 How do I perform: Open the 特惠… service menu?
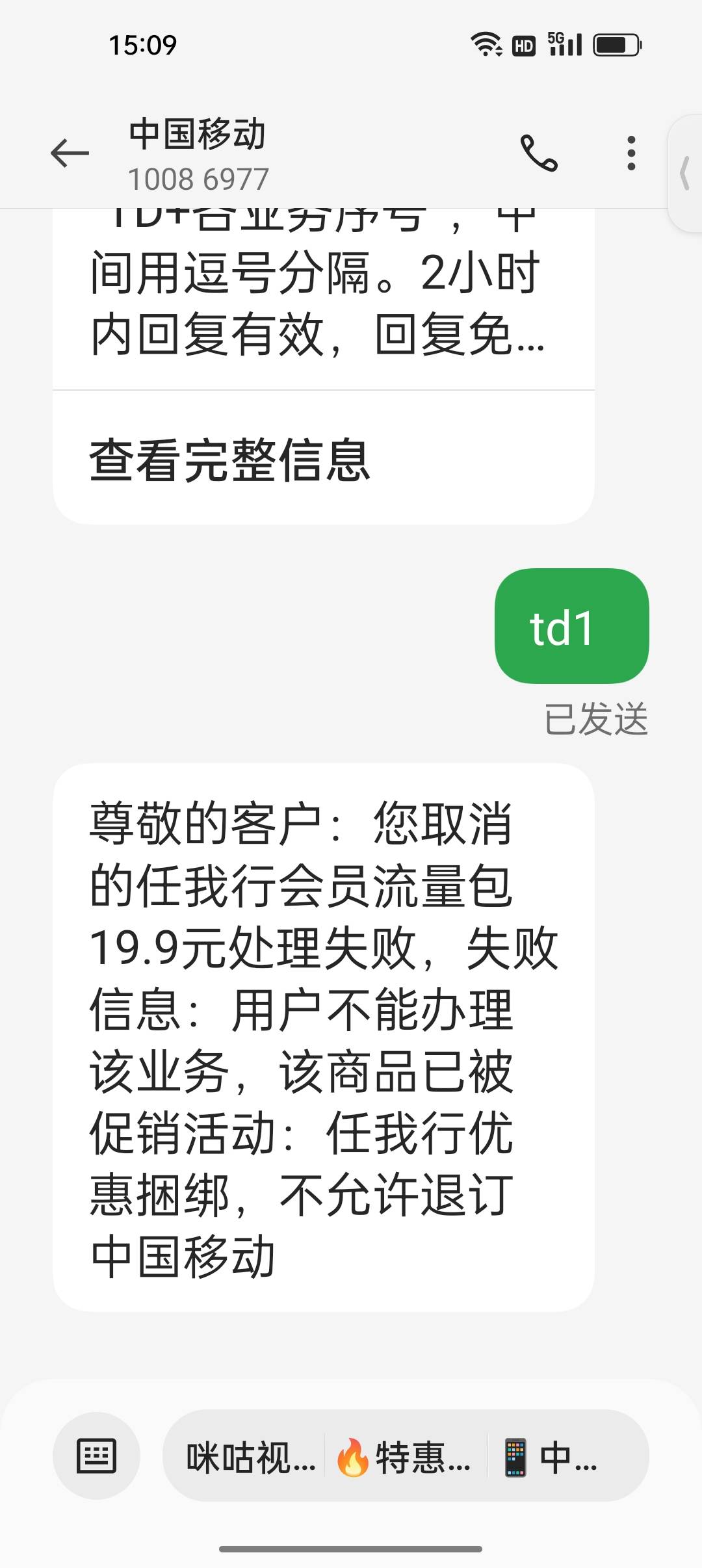pyautogui.click(x=404, y=1457)
